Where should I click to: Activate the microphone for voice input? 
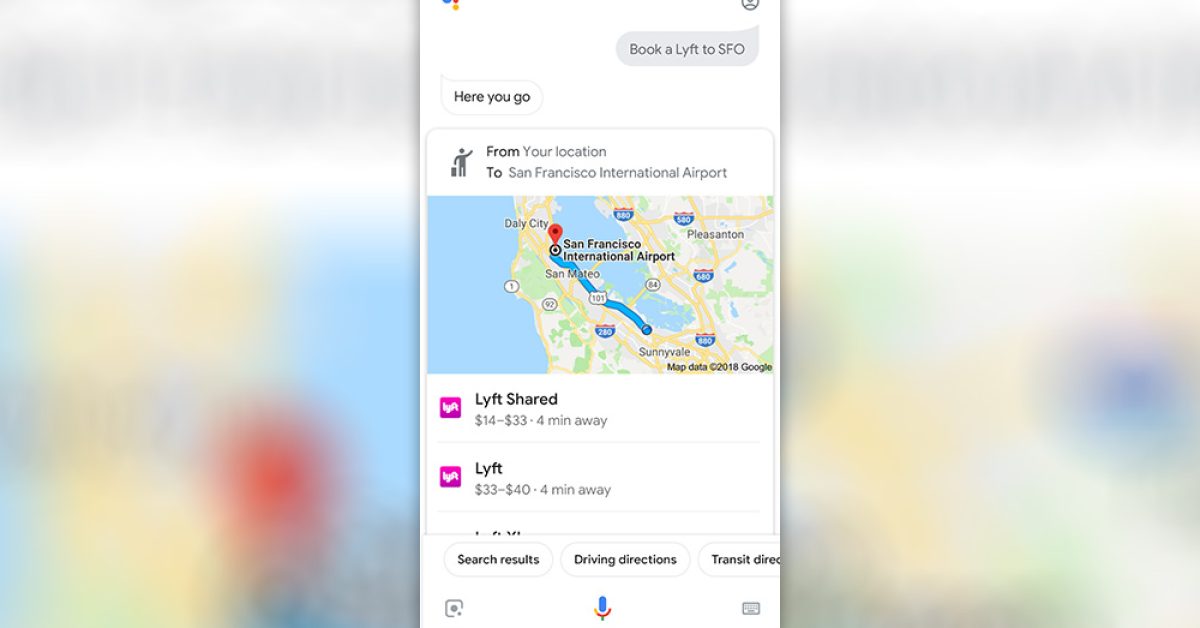point(602,608)
